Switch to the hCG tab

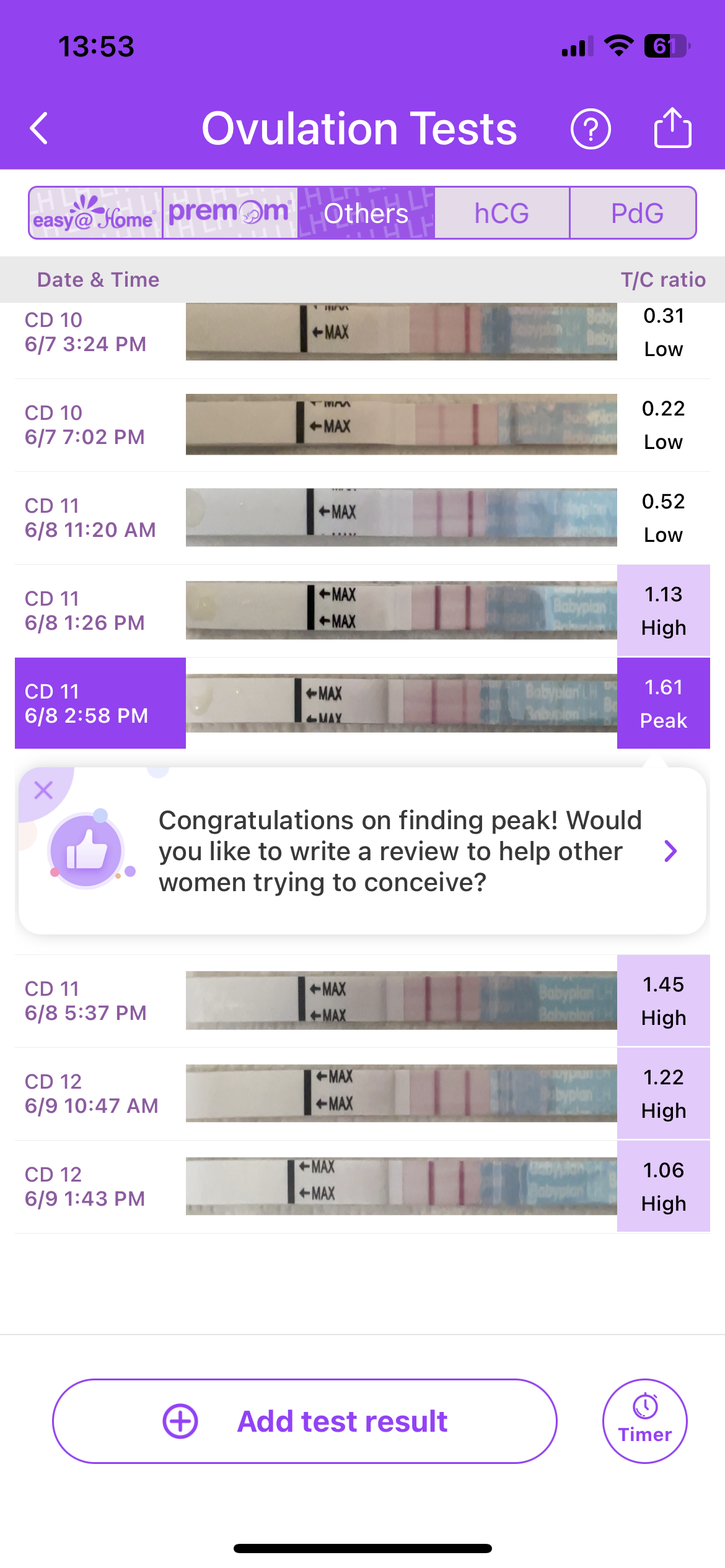[x=501, y=213]
